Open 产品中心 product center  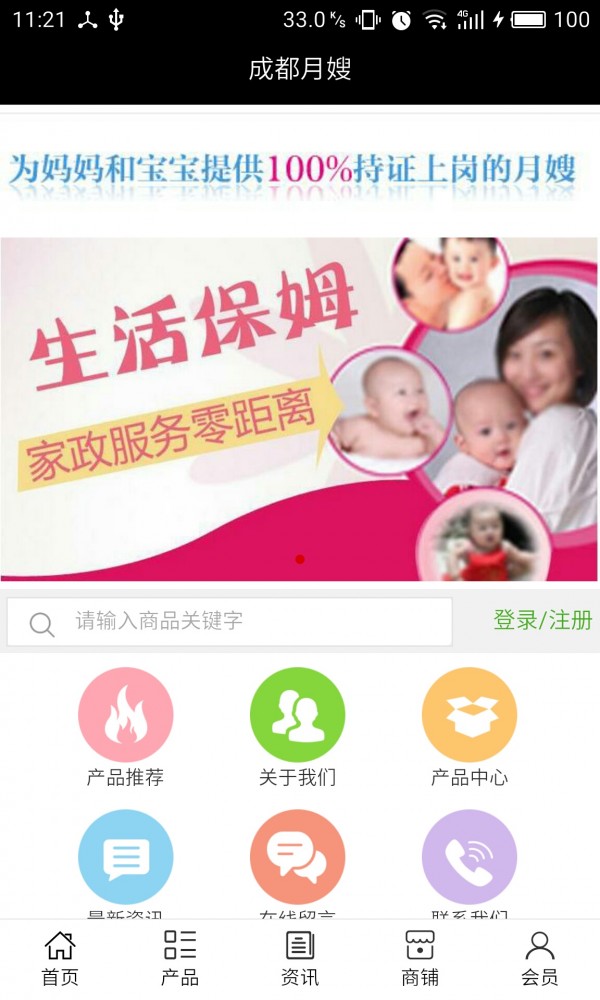tap(469, 716)
